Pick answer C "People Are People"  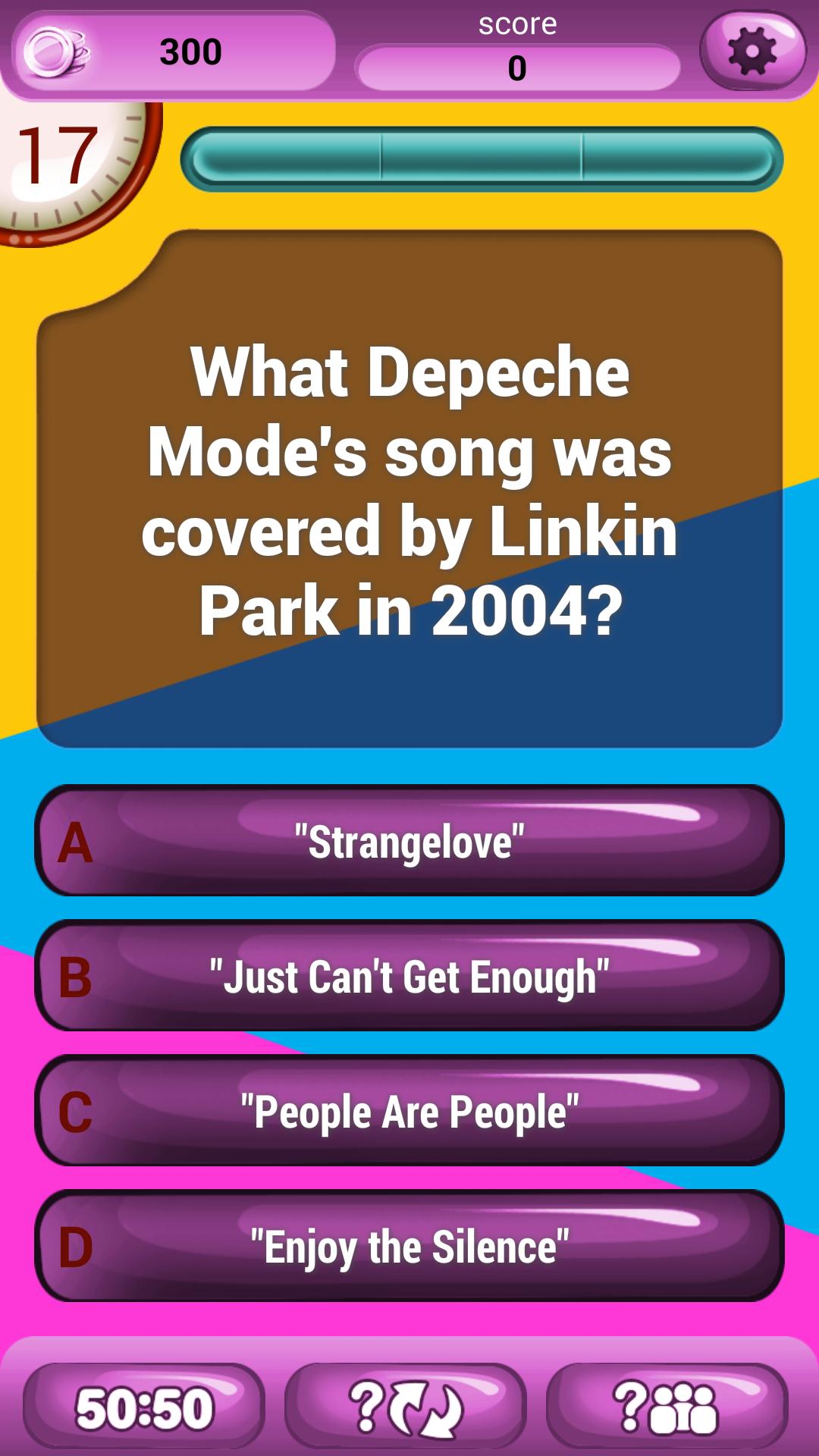[409, 1111]
